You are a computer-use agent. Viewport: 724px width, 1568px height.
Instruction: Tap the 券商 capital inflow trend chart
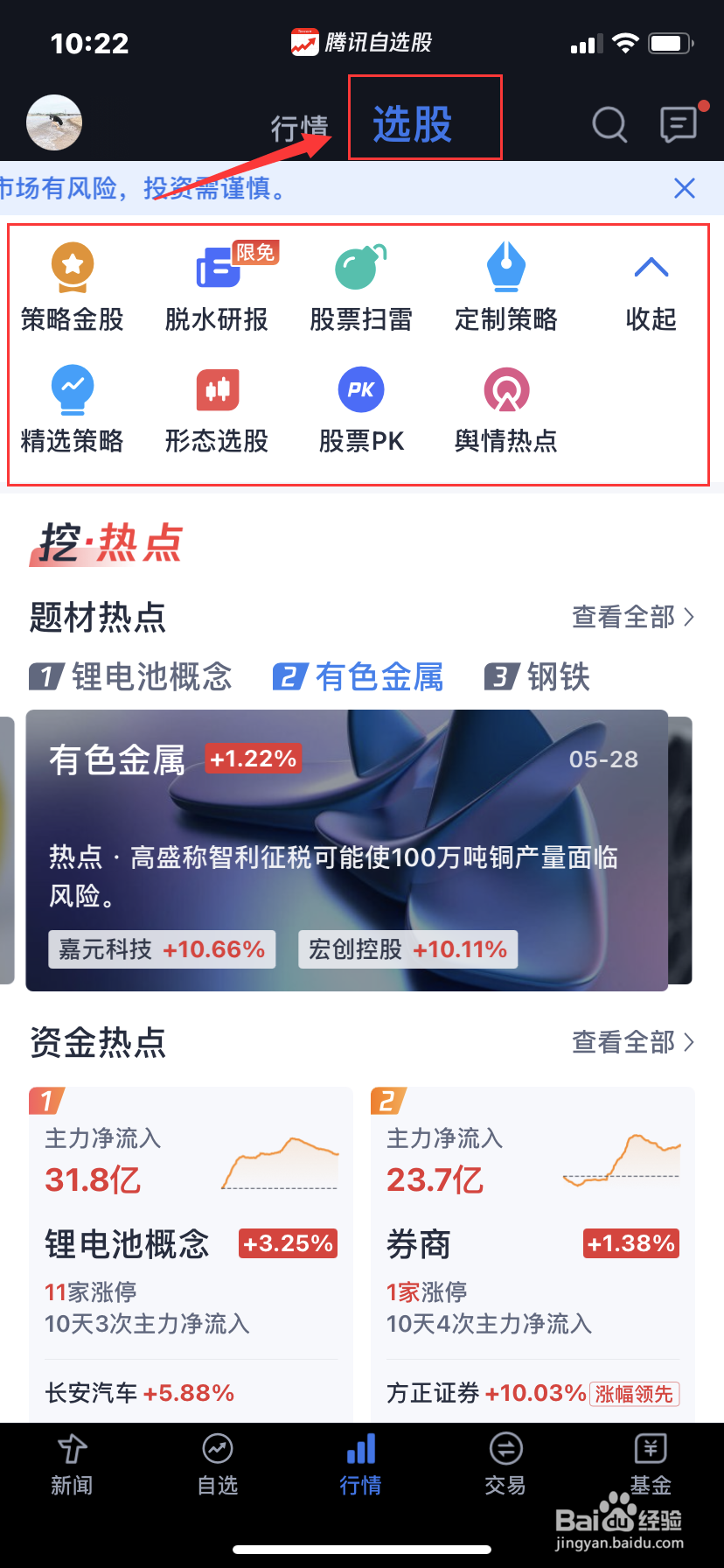621,1157
